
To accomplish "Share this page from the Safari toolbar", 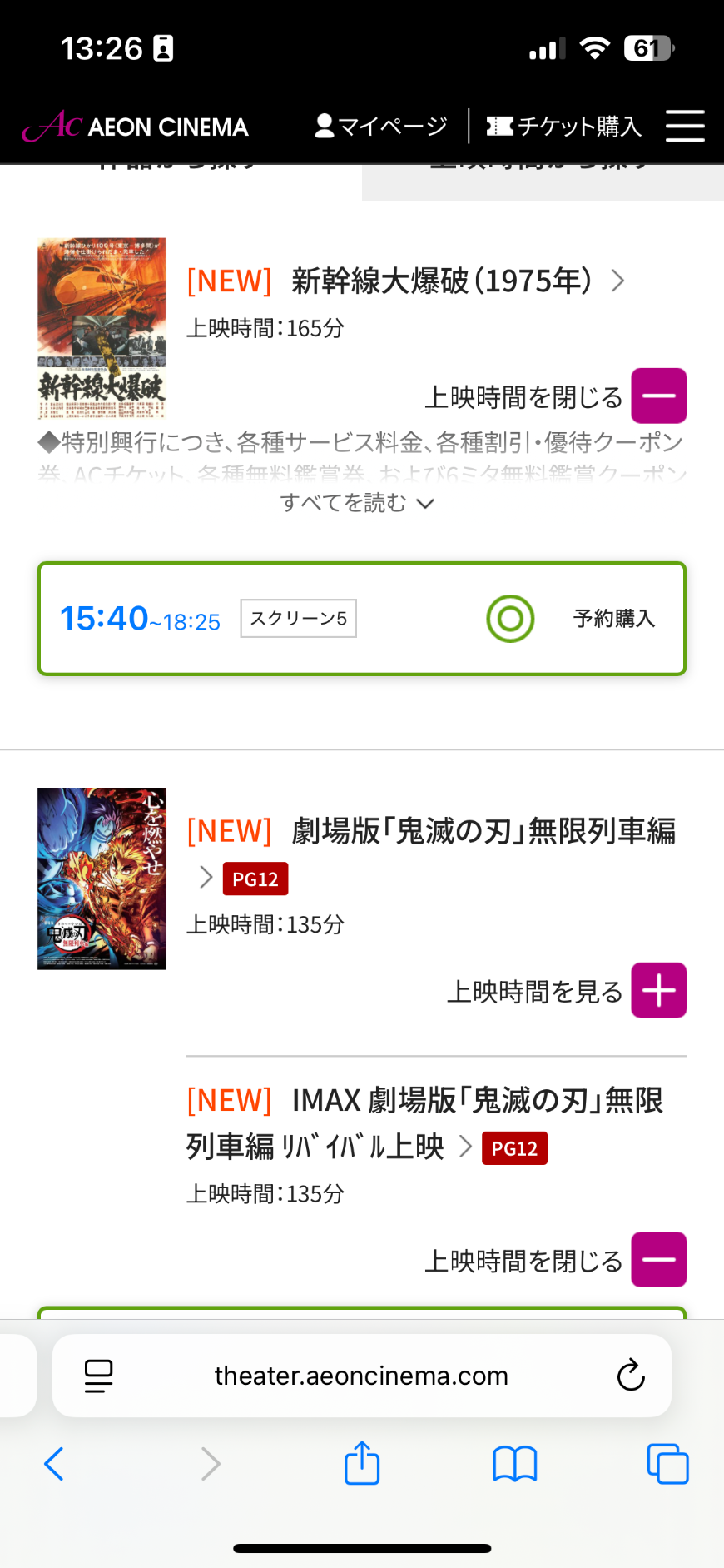I will [362, 1462].
